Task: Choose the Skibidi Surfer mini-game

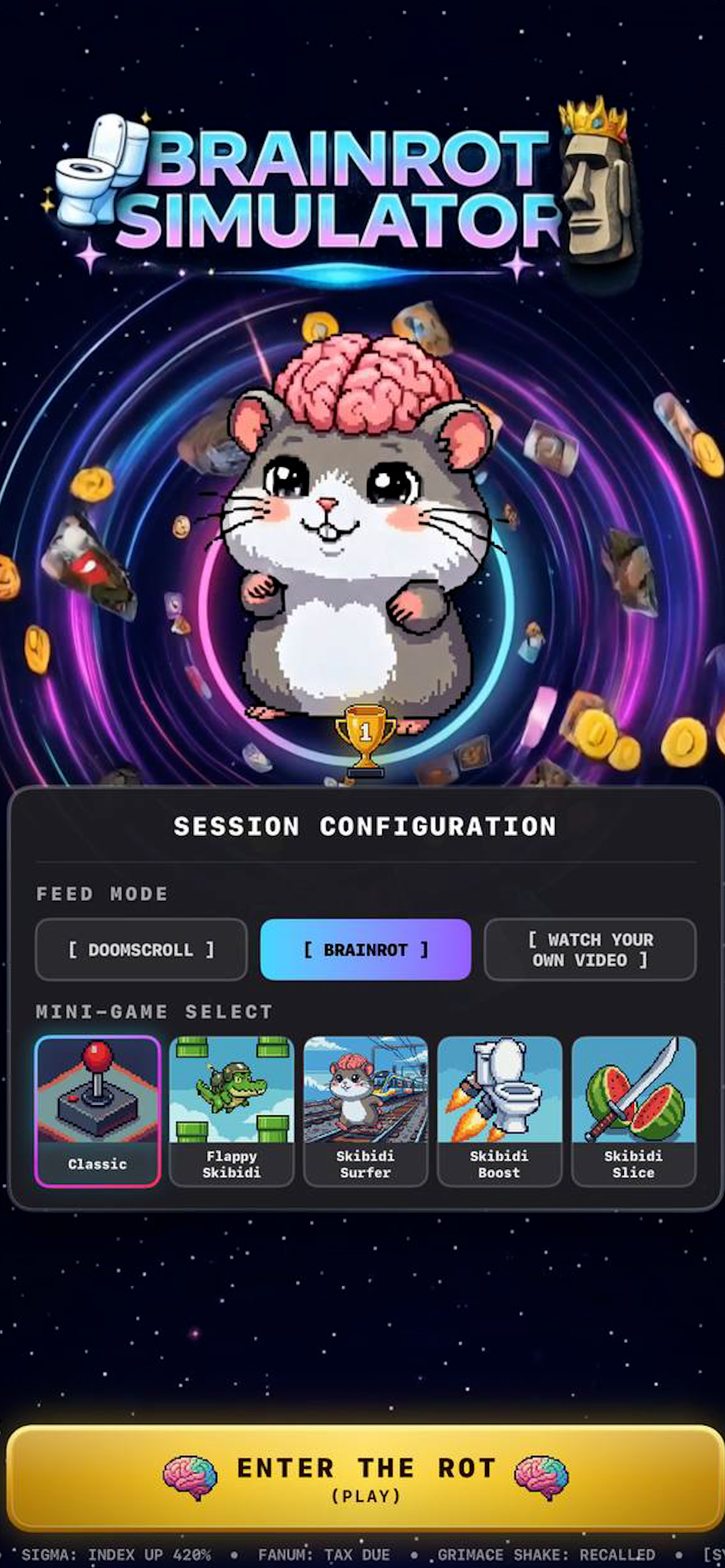Action: 365,1111
